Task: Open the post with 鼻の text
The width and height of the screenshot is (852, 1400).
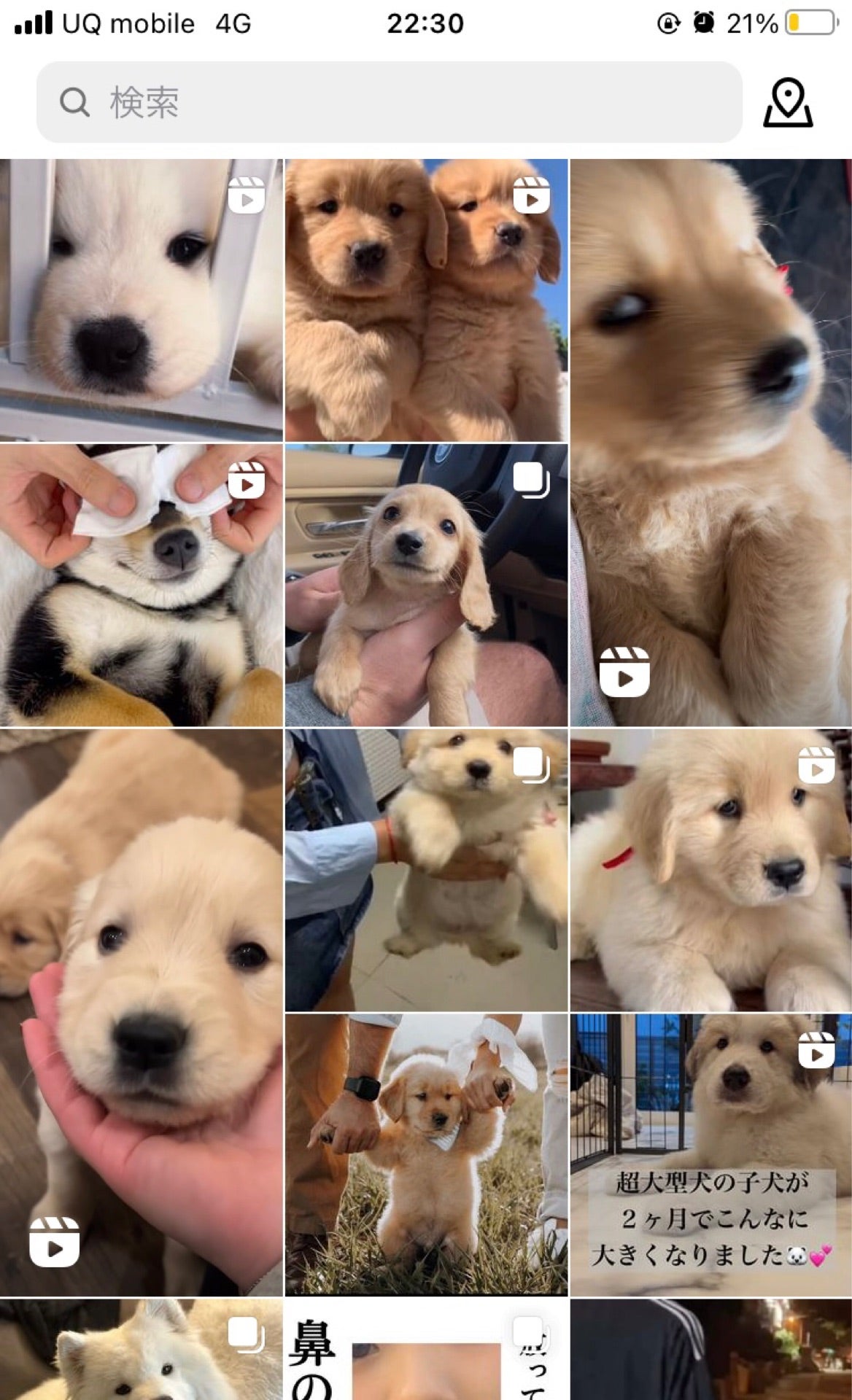Action: pyautogui.click(x=426, y=1350)
